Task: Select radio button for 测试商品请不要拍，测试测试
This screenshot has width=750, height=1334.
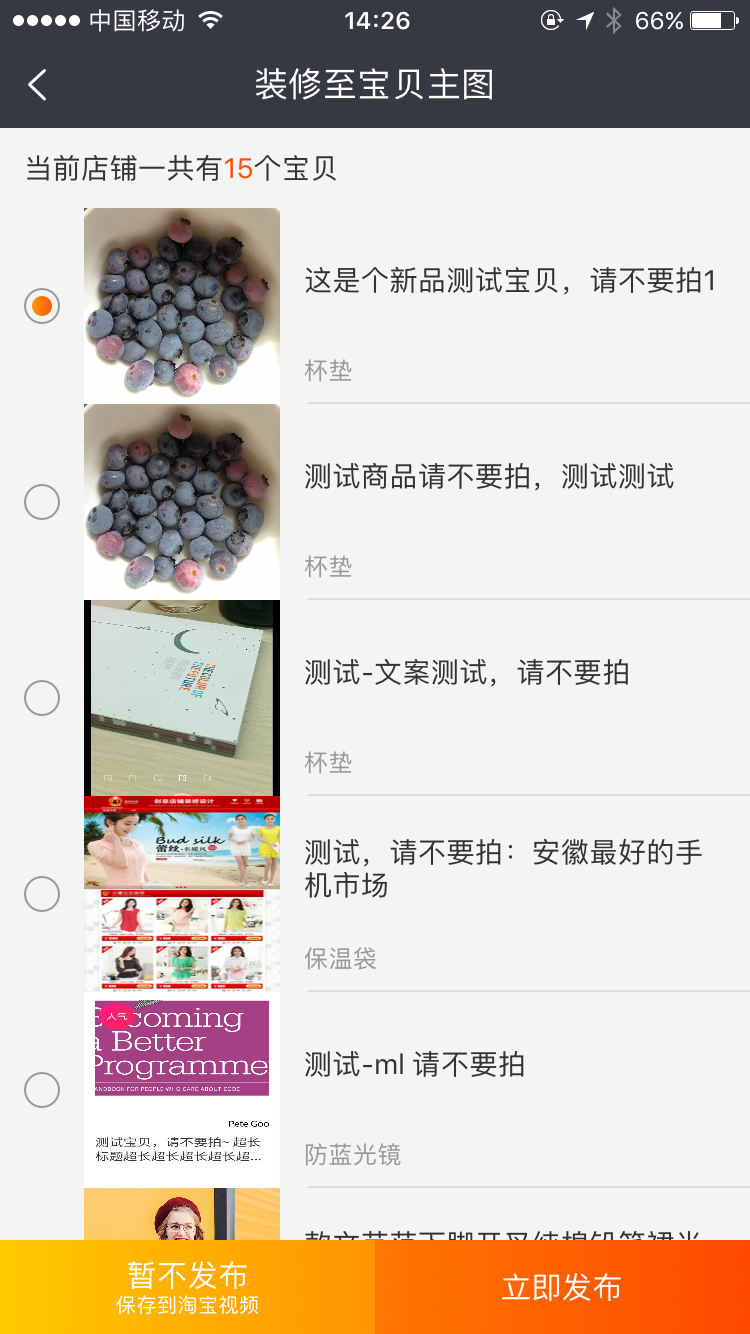Action: point(42,501)
